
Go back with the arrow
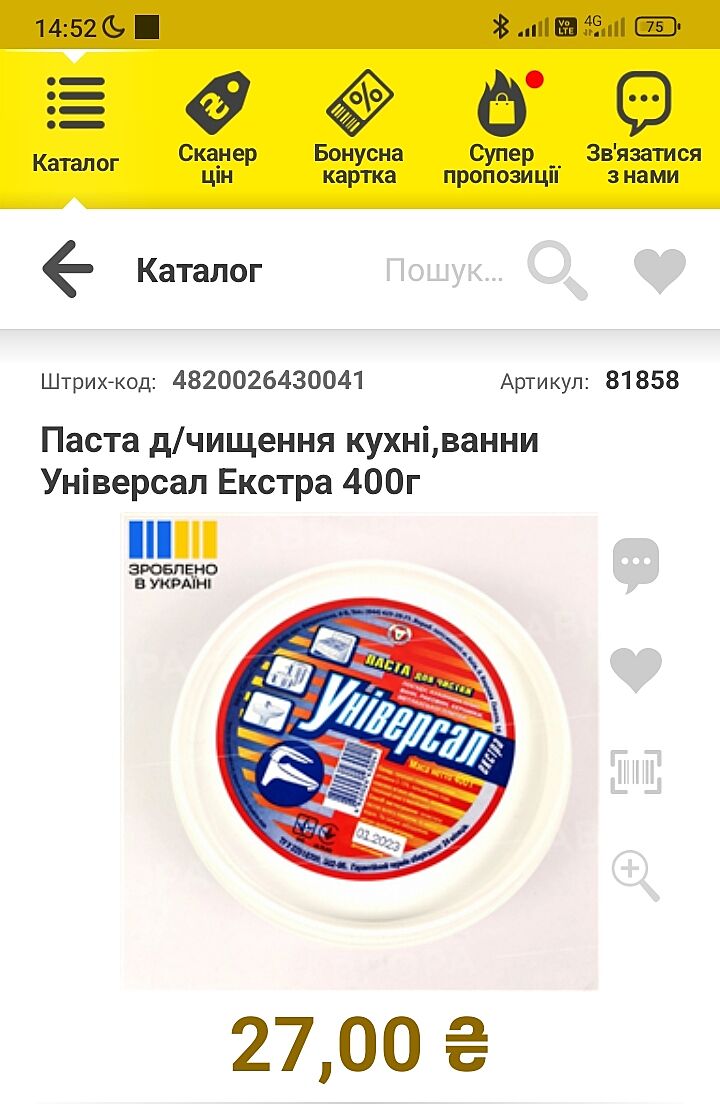67,269
